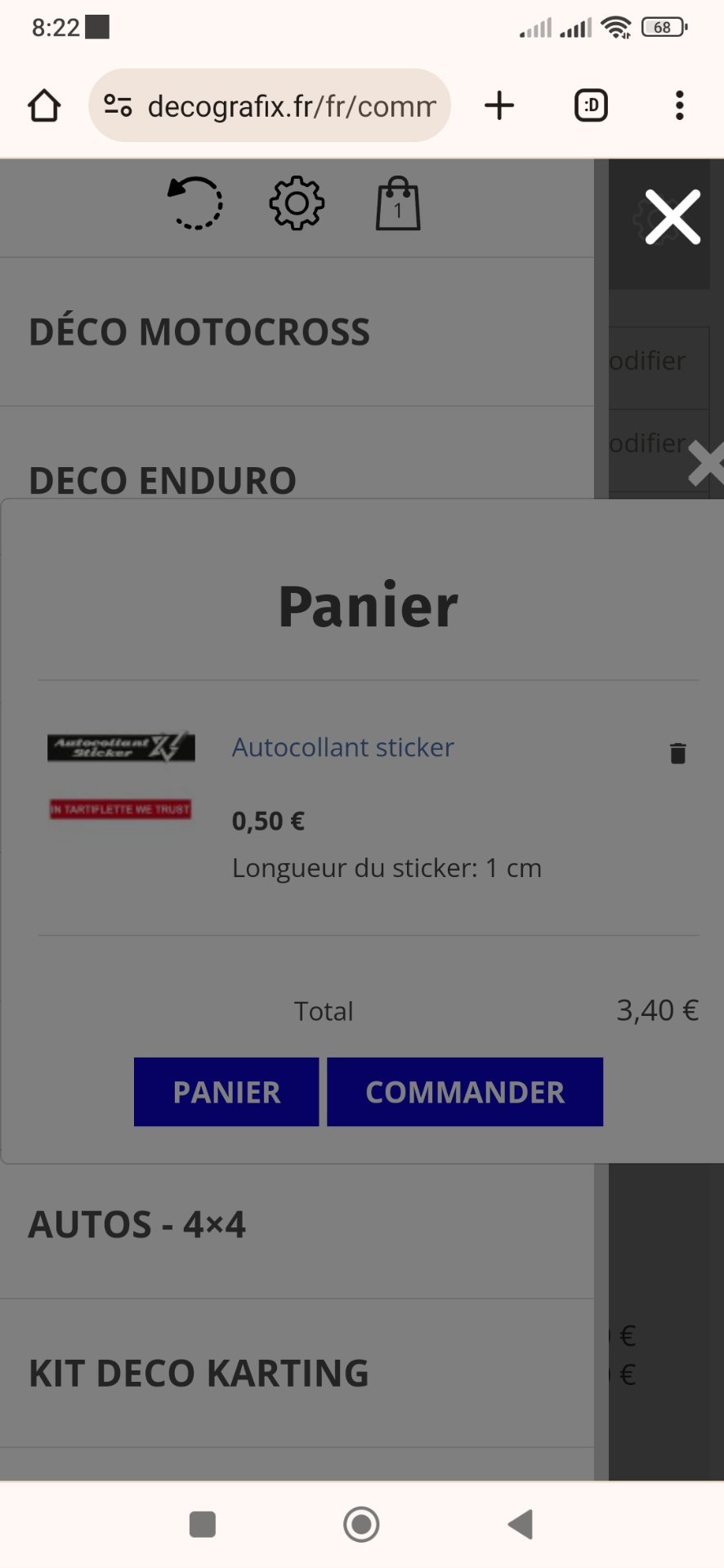Open the settings gear icon
The image size is (724, 1568).
(x=297, y=203)
